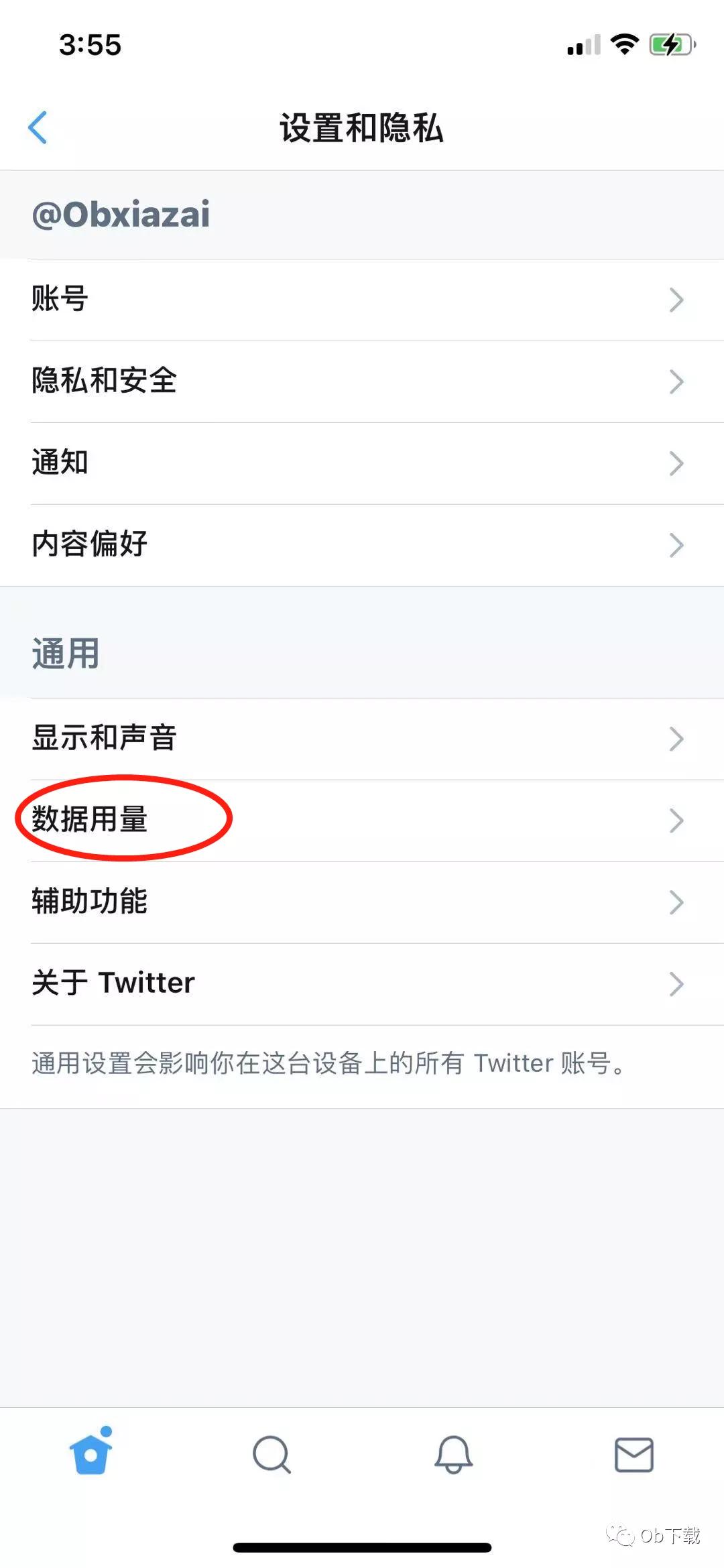Image resolution: width=724 pixels, height=1568 pixels.
Task: Open the Messages envelope tab
Action: click(634, 1455)
